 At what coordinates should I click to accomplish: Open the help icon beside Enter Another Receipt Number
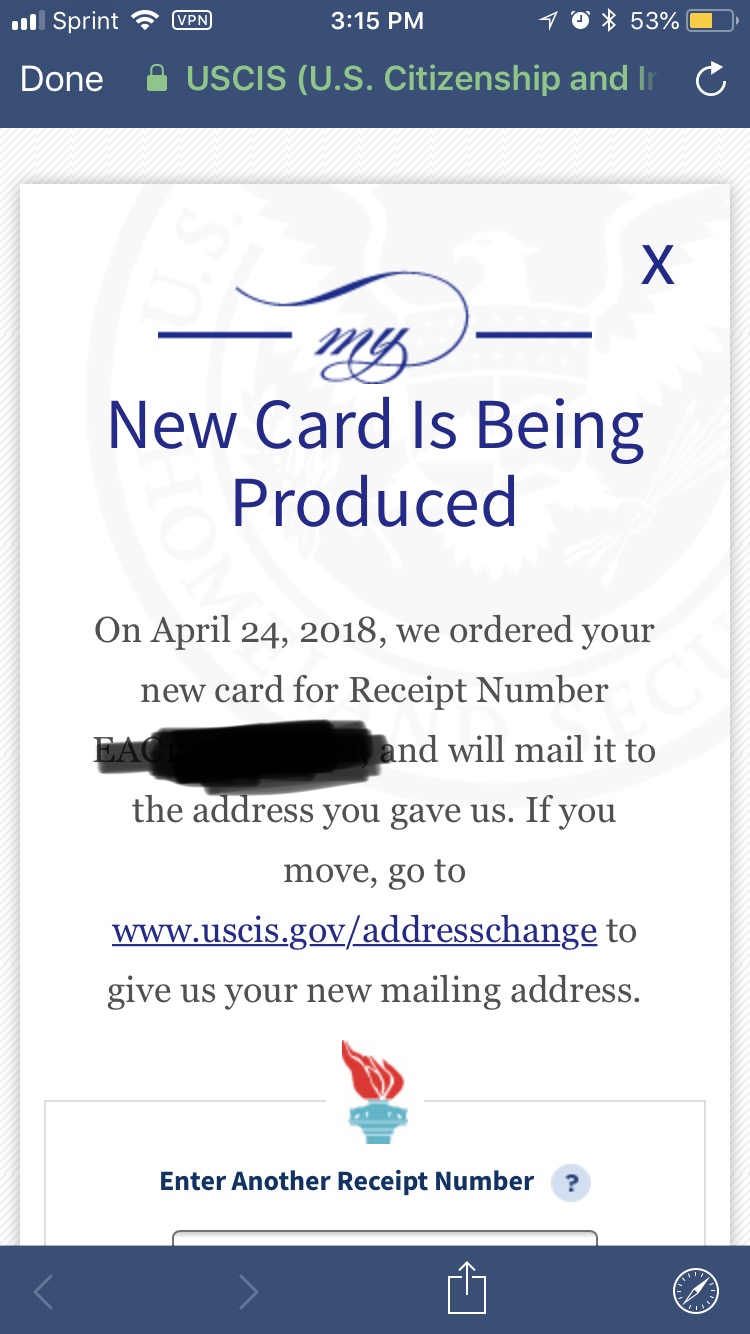571,1183
